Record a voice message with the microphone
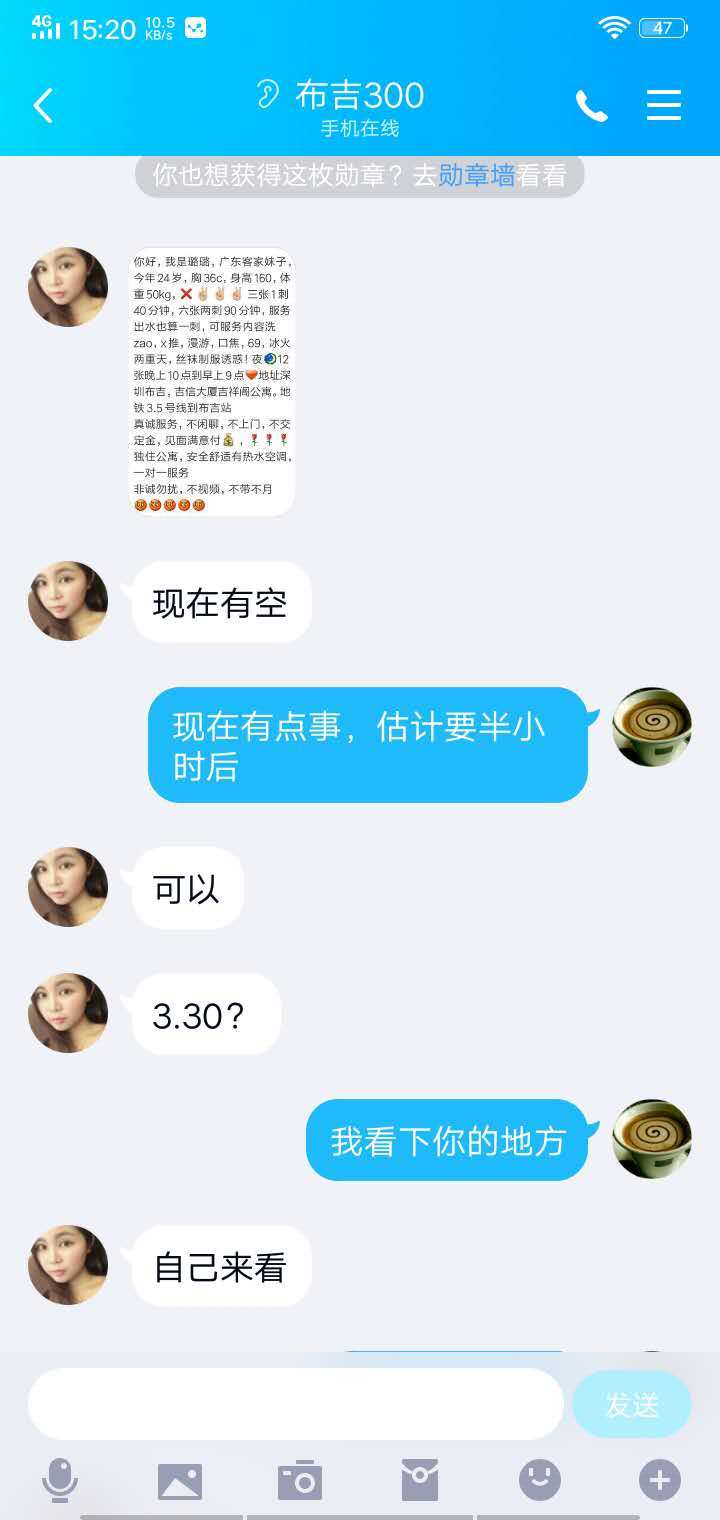This screenshot has height=1520, width=720. 60,1480
